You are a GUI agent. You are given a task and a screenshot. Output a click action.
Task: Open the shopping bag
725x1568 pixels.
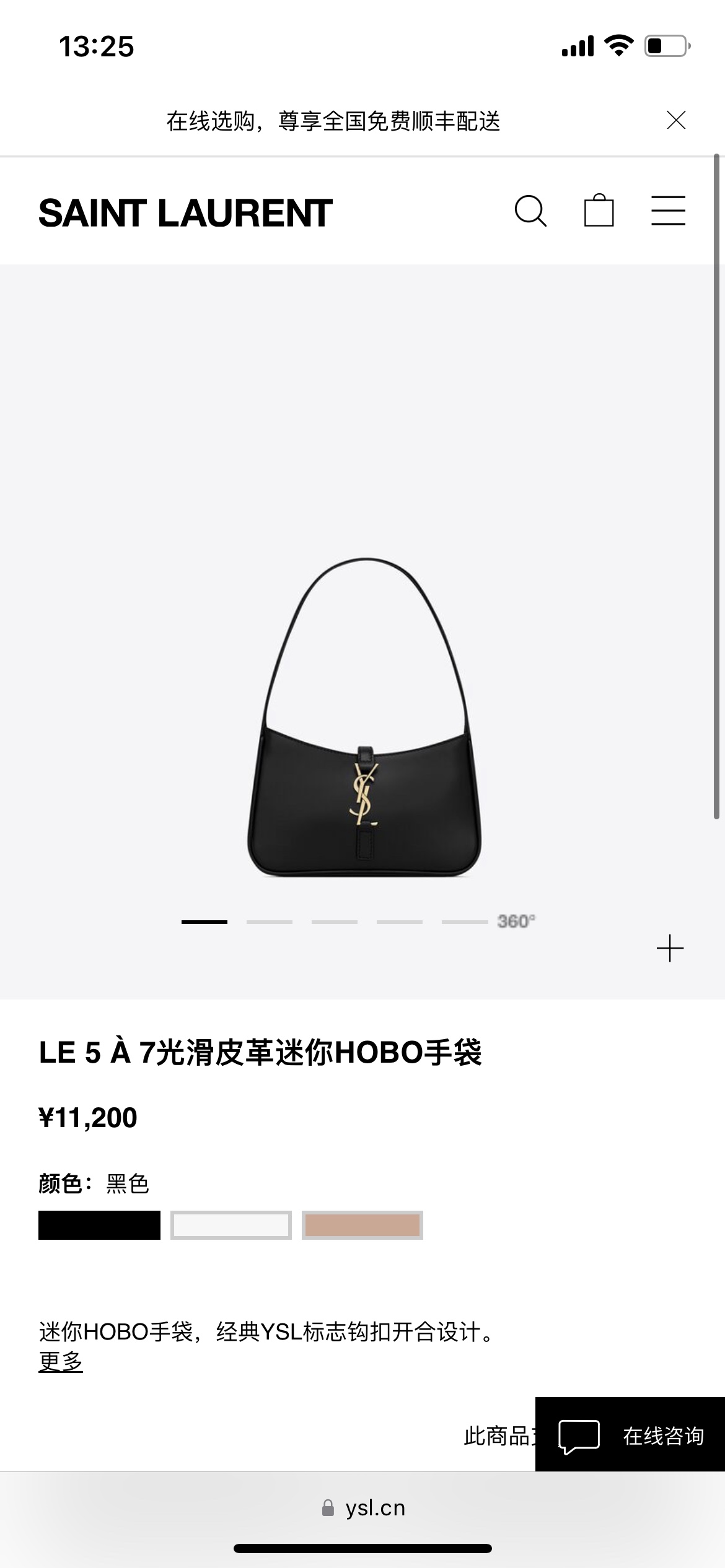pyautogui.click(x=599, y=211)
